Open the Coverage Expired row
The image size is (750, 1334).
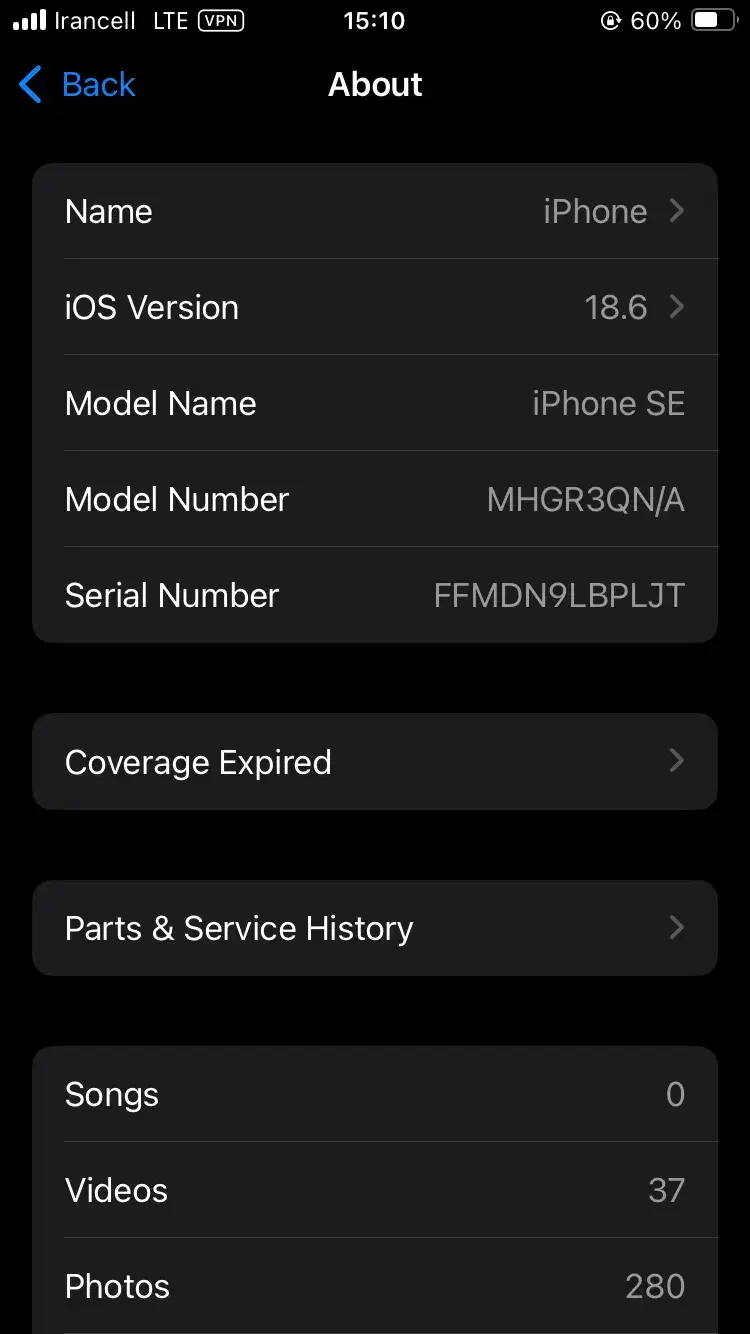(374, 762)
